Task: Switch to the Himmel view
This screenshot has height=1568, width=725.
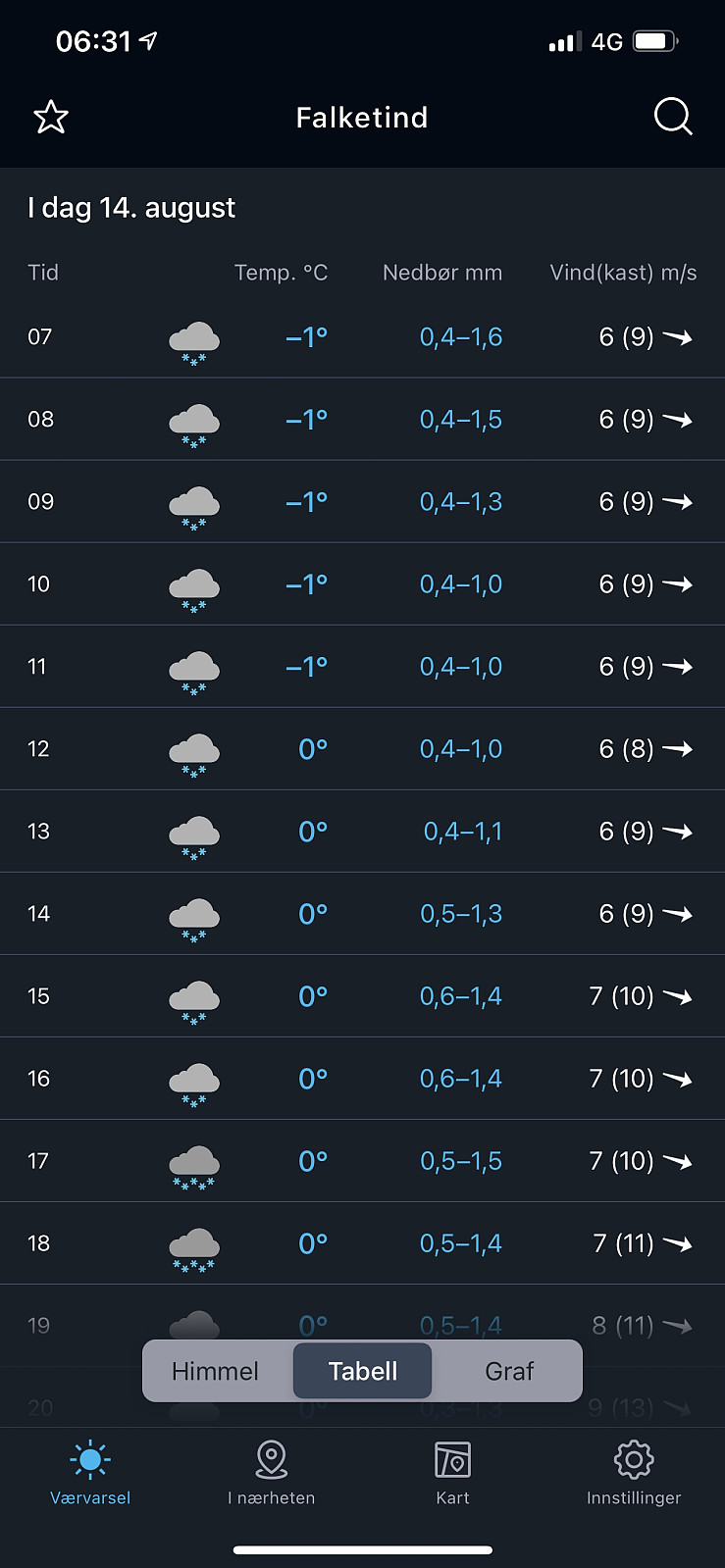Action: [x=216, y=1371]
